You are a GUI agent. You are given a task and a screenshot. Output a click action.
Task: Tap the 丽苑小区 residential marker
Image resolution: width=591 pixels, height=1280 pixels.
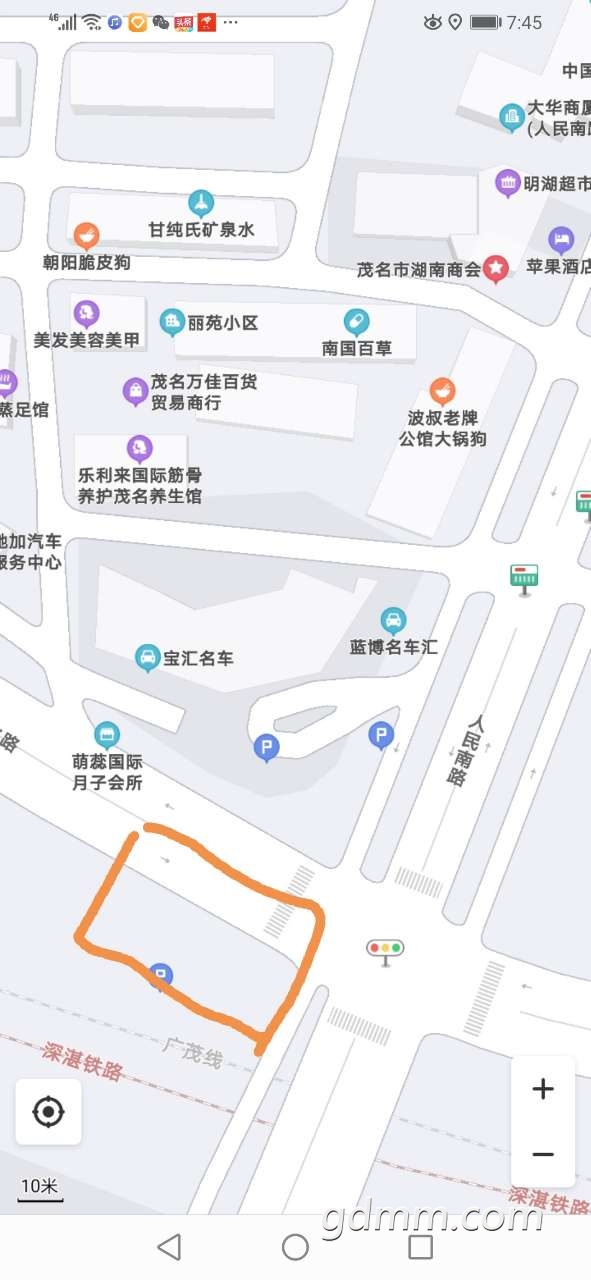(173, 321)
